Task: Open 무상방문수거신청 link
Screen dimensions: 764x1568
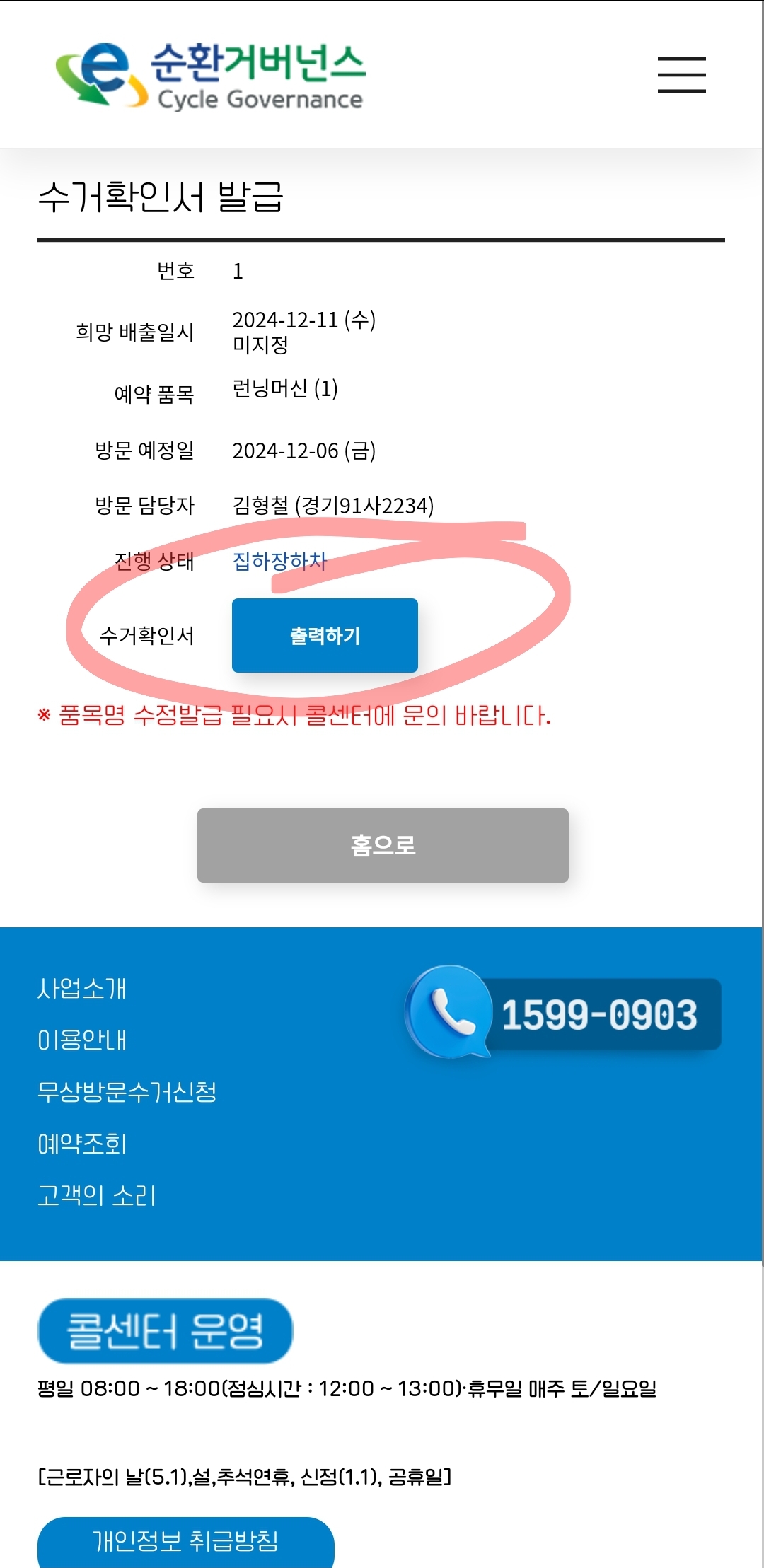Action: (x=127, y=1092)
